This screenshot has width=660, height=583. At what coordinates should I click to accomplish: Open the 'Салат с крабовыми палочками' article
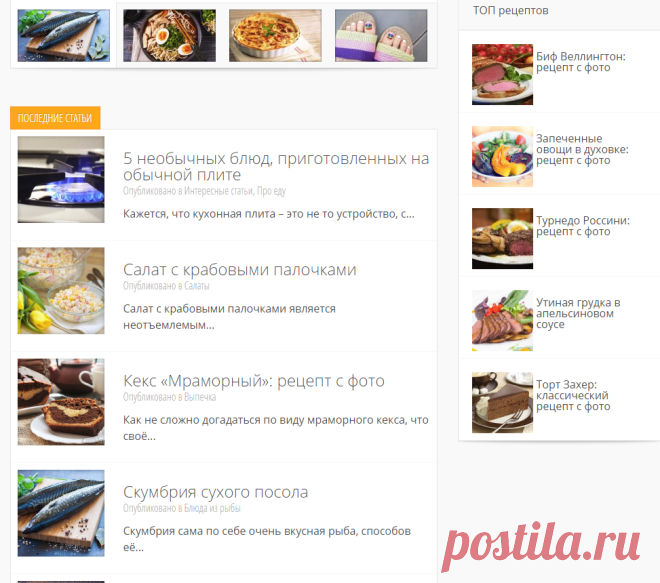point(240,269)
